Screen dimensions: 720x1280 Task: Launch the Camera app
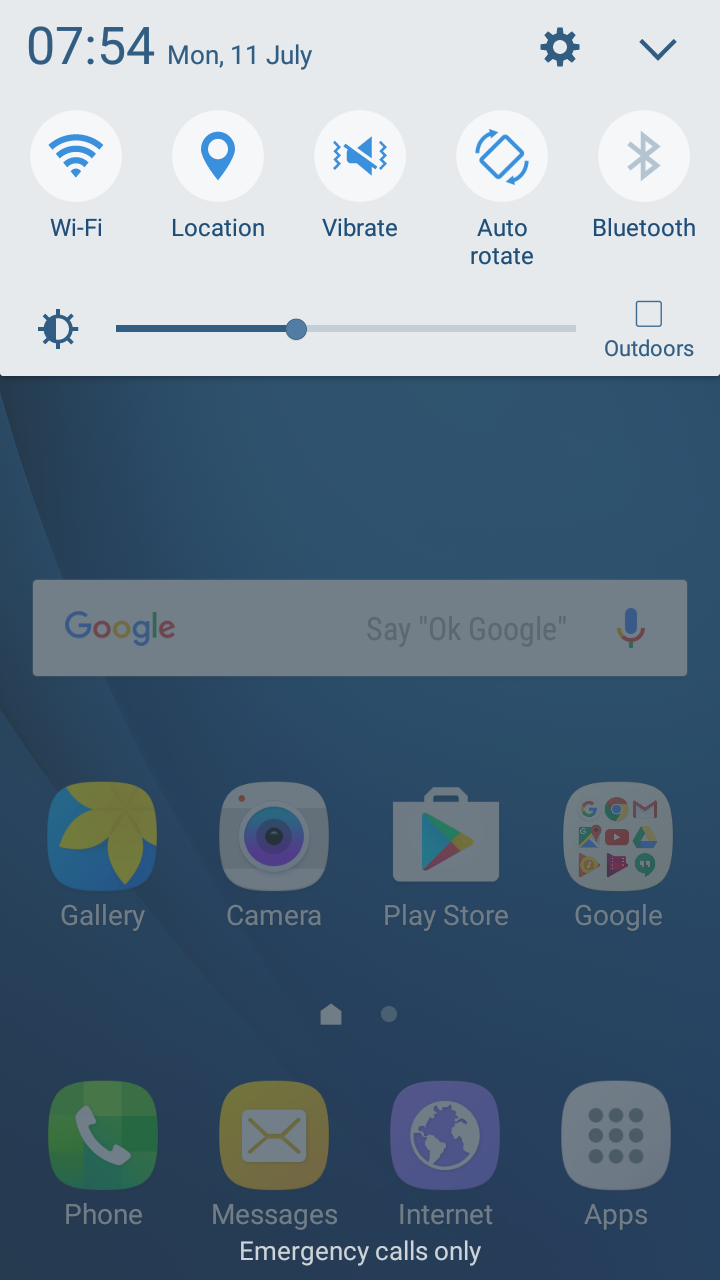tap(274, 837)
